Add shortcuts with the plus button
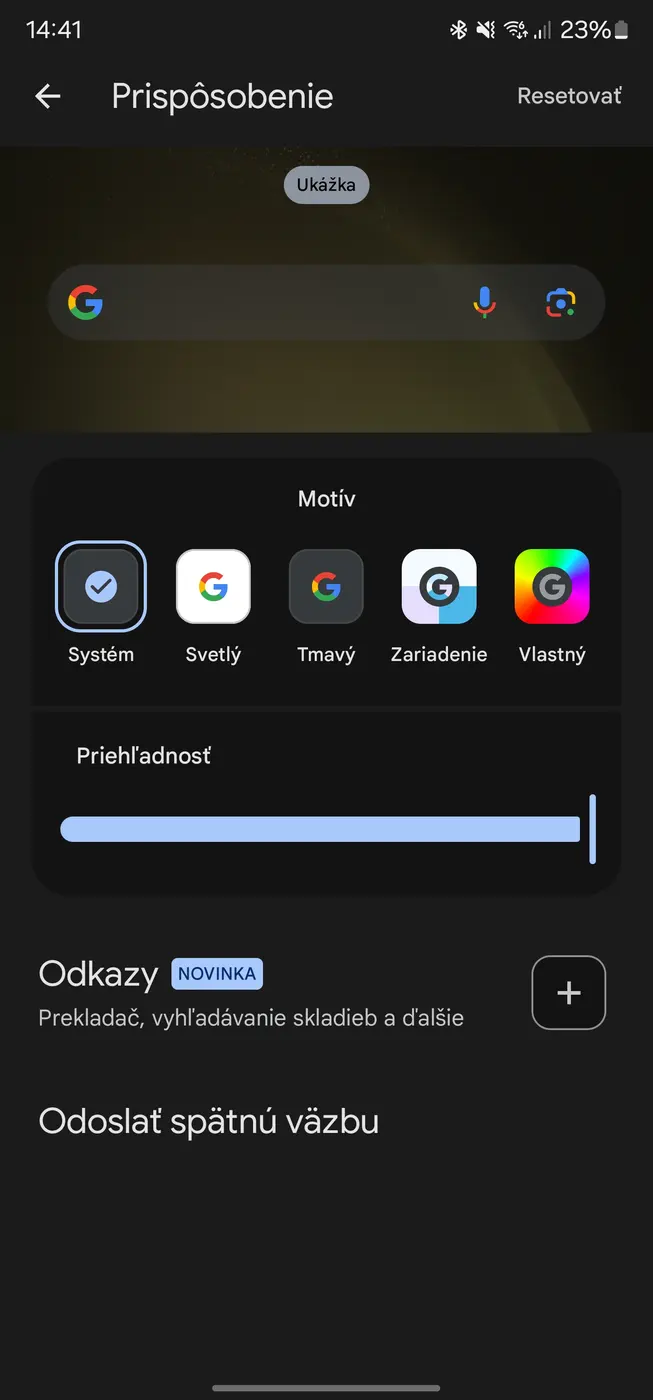 point(568,992)
